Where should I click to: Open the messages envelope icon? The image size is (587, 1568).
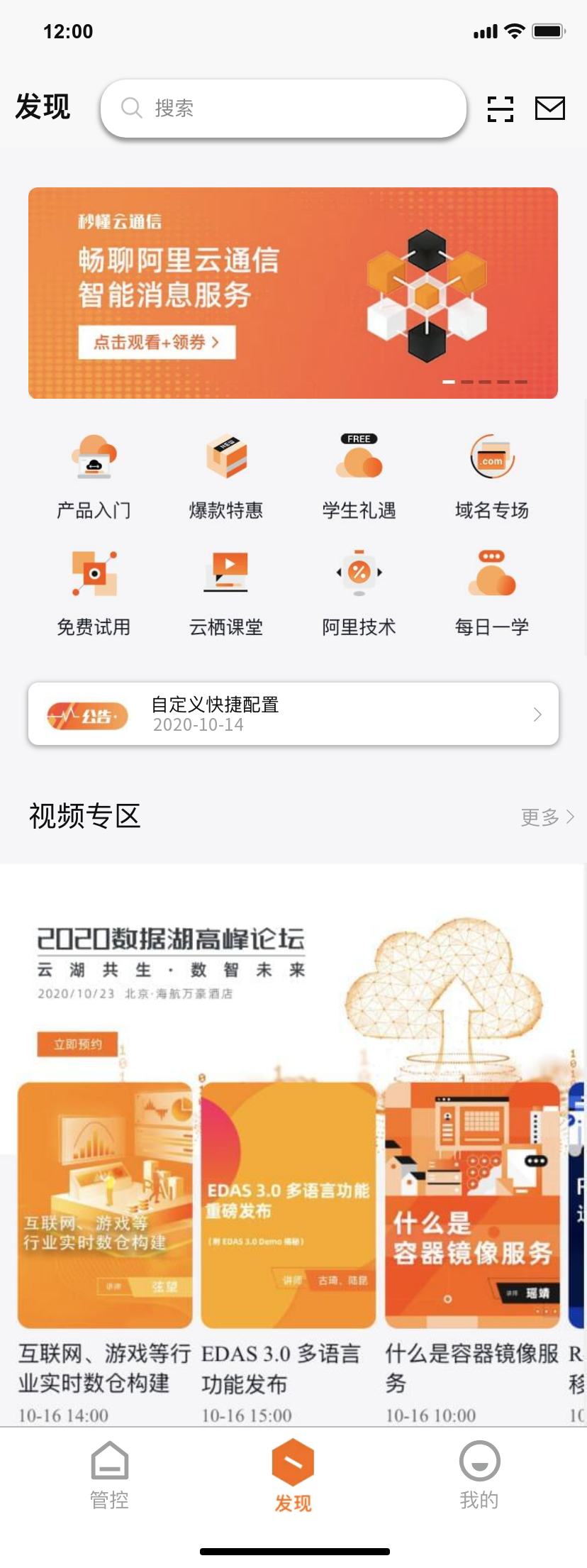click(x=549, y=109)
